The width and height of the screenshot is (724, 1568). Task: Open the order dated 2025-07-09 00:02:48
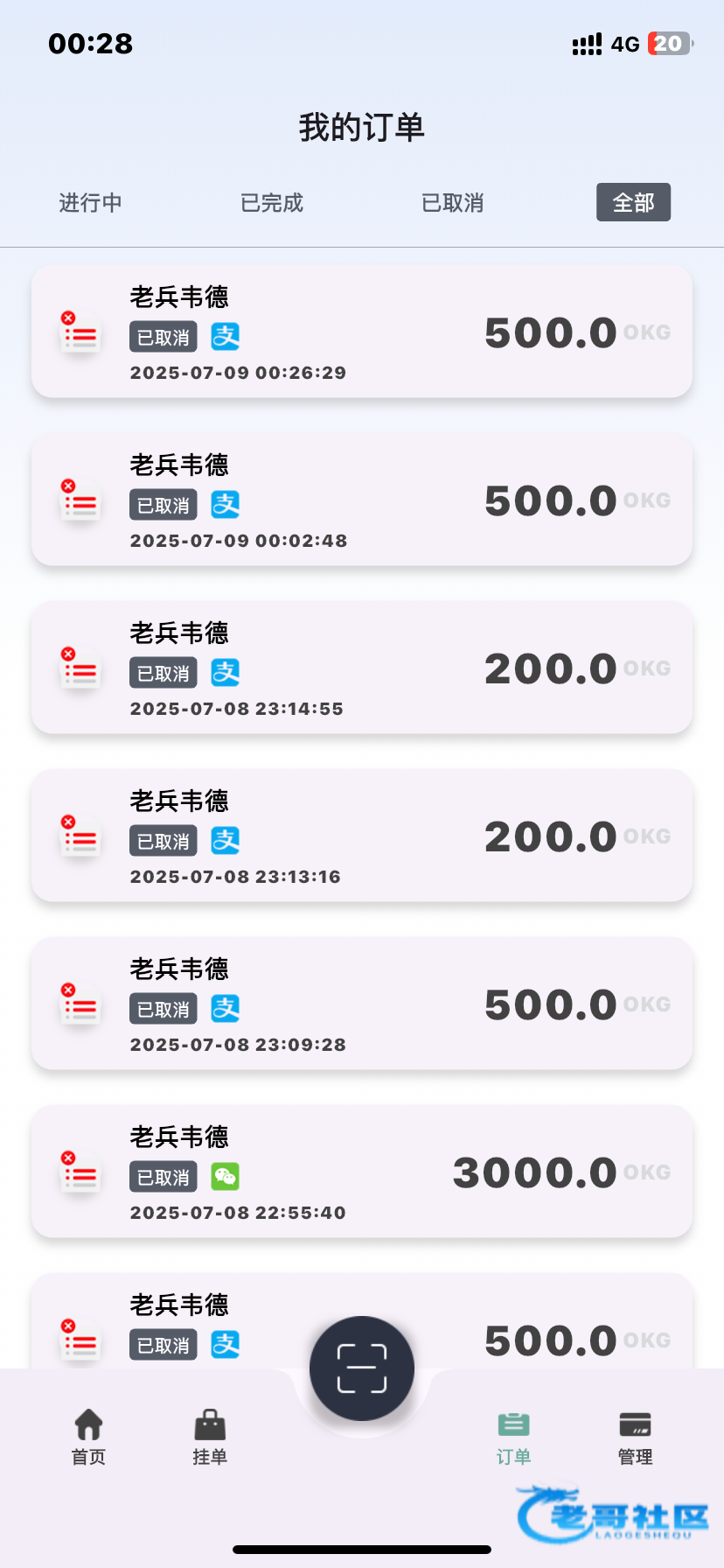[362, 500]
